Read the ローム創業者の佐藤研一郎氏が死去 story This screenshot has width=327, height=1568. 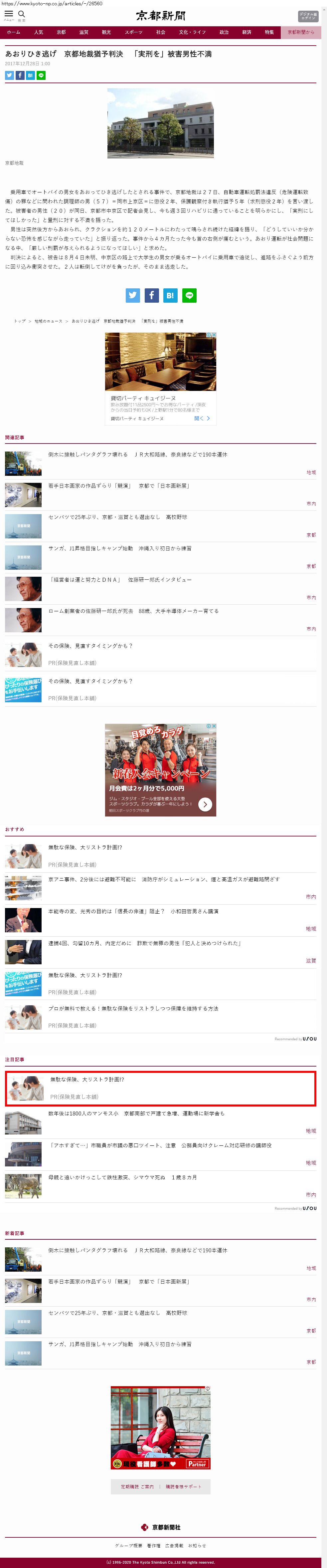click(133, 611)
